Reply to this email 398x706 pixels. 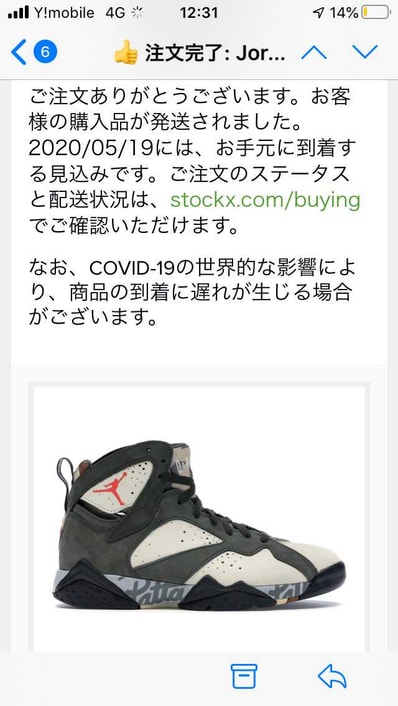coord(332,676)
